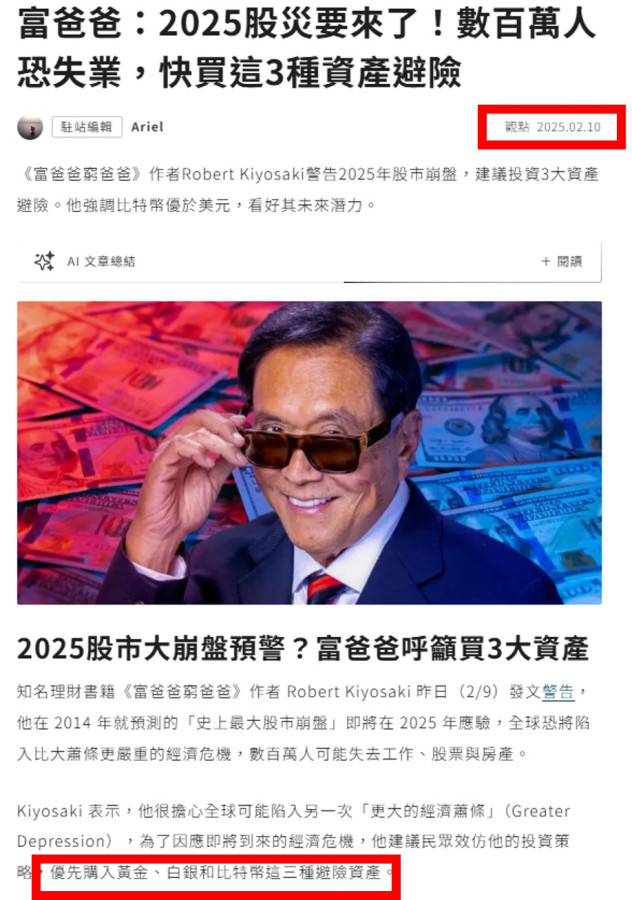Expand the AI 文章總結 with 閱讀
The height and width of the screenshot is (900, 632).
(x=562, y=261)
